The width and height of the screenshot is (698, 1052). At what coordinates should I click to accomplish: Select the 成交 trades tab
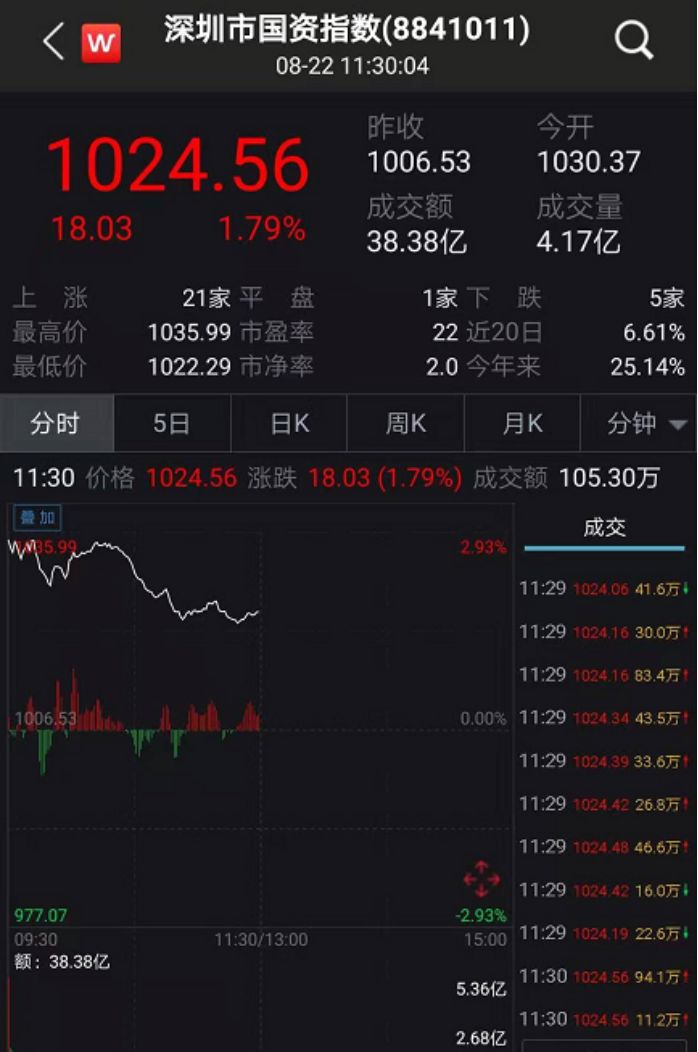(604, 529)
